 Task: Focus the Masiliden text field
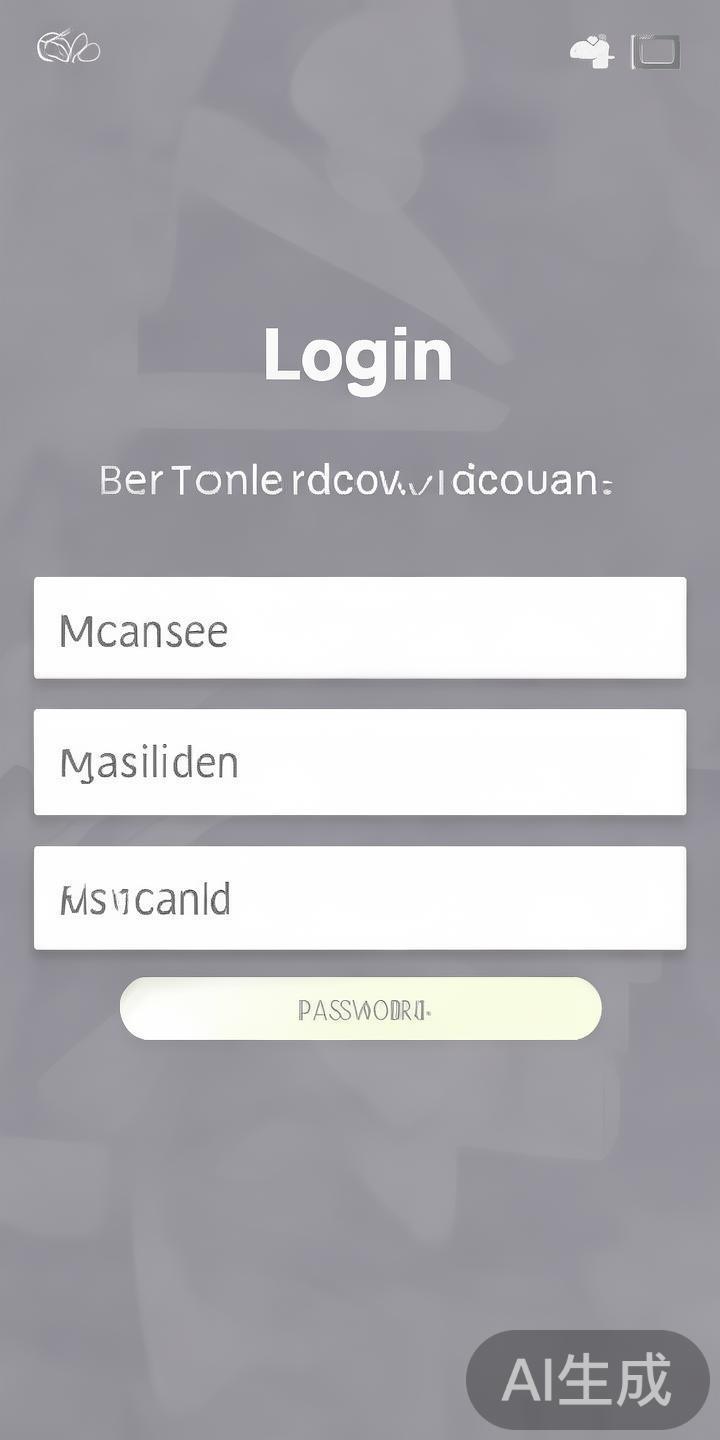click(x=360, y=762)
